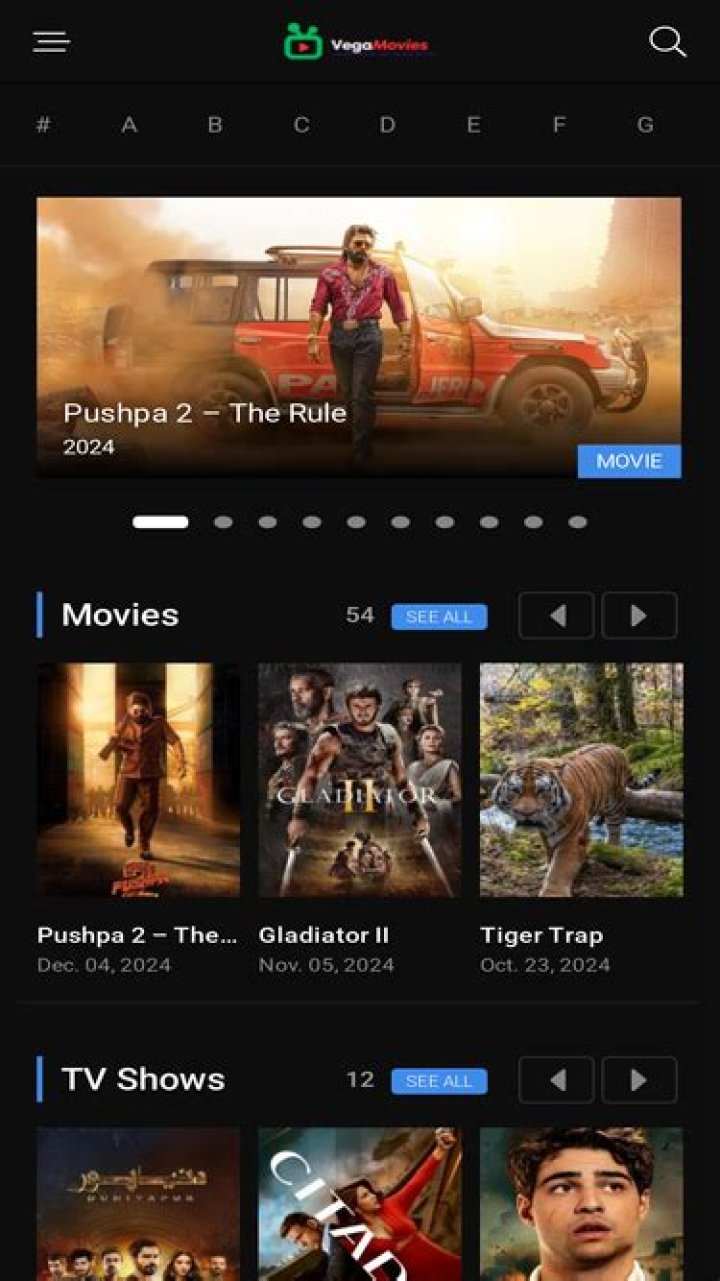Open the hamburger drawer menu

point(51,41)
